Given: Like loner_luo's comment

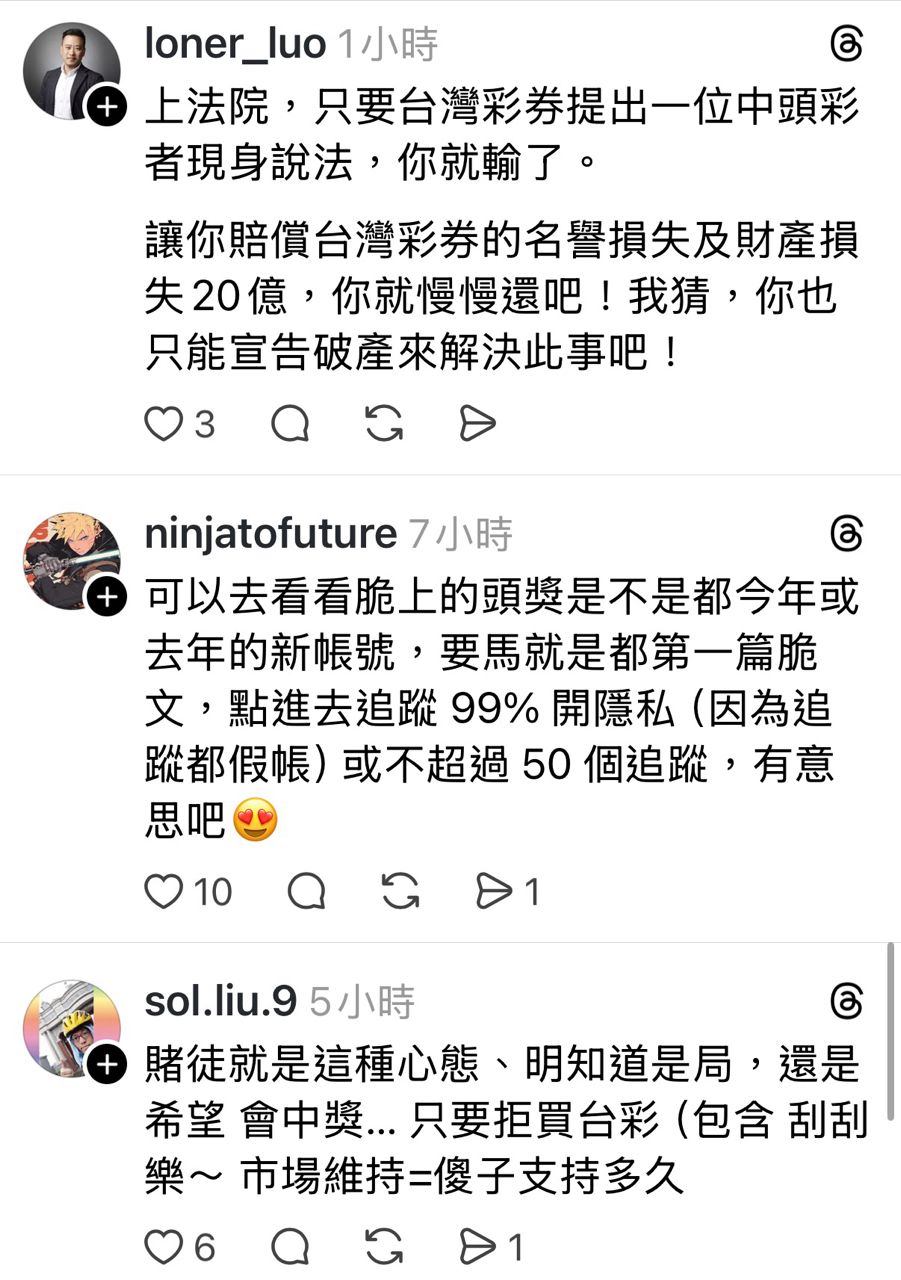Looking at the screenshot, I should click(x=163, y=425).
